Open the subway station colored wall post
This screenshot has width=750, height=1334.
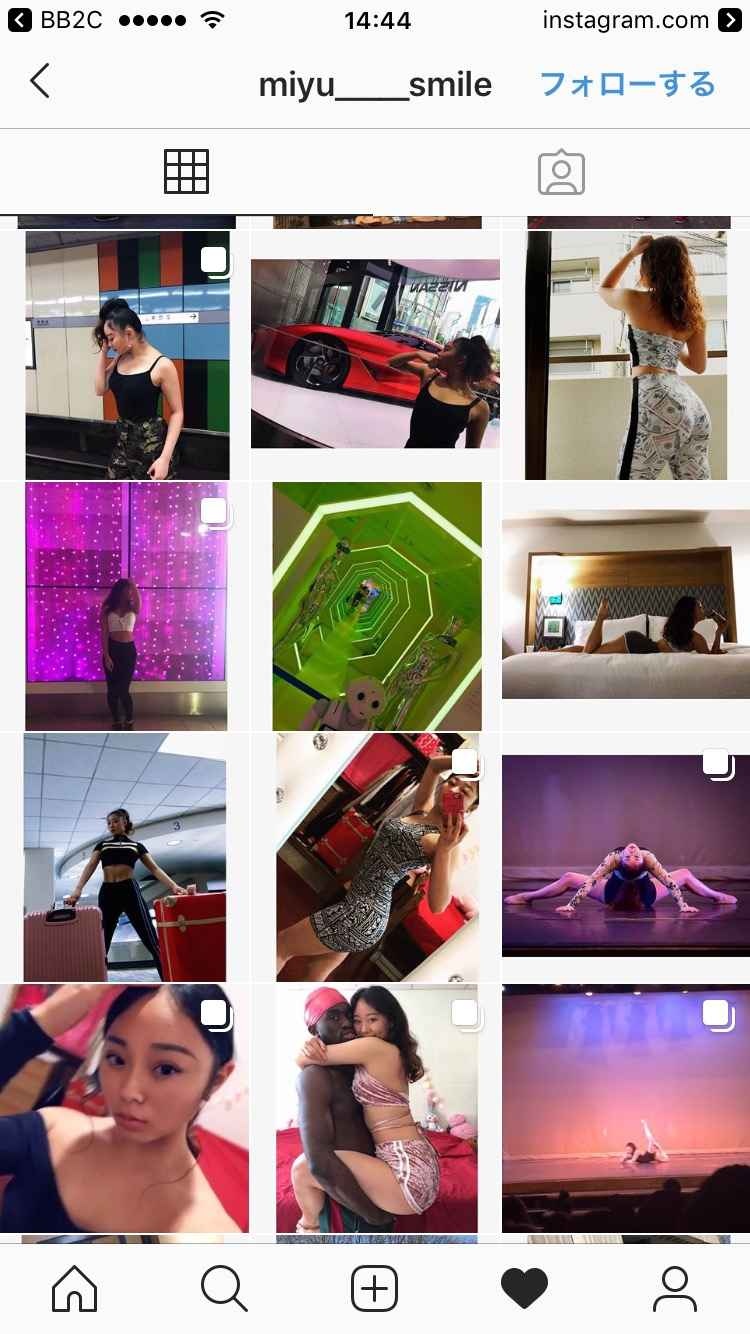tap(127, 355)
